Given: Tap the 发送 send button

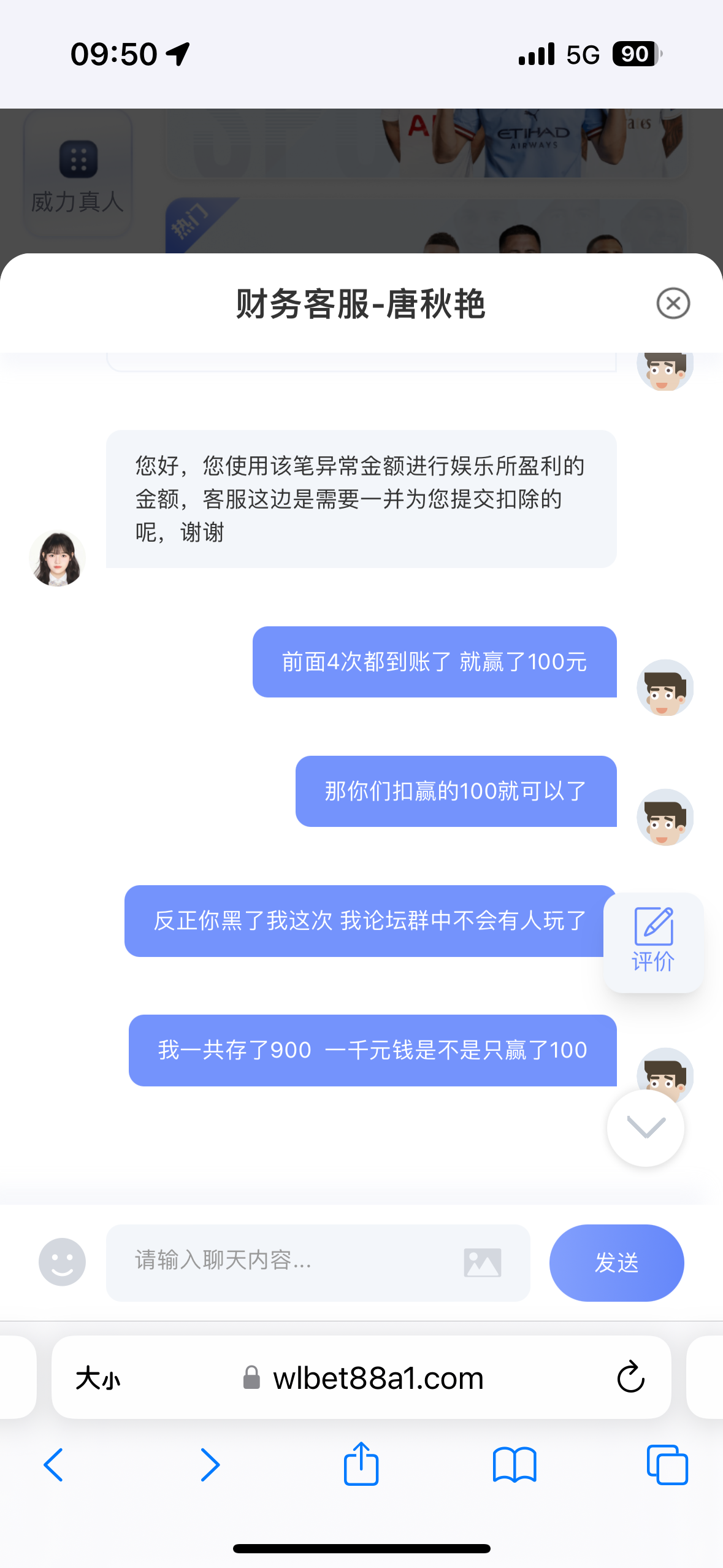Looking at the screenshot, I should pos(616,1262).
